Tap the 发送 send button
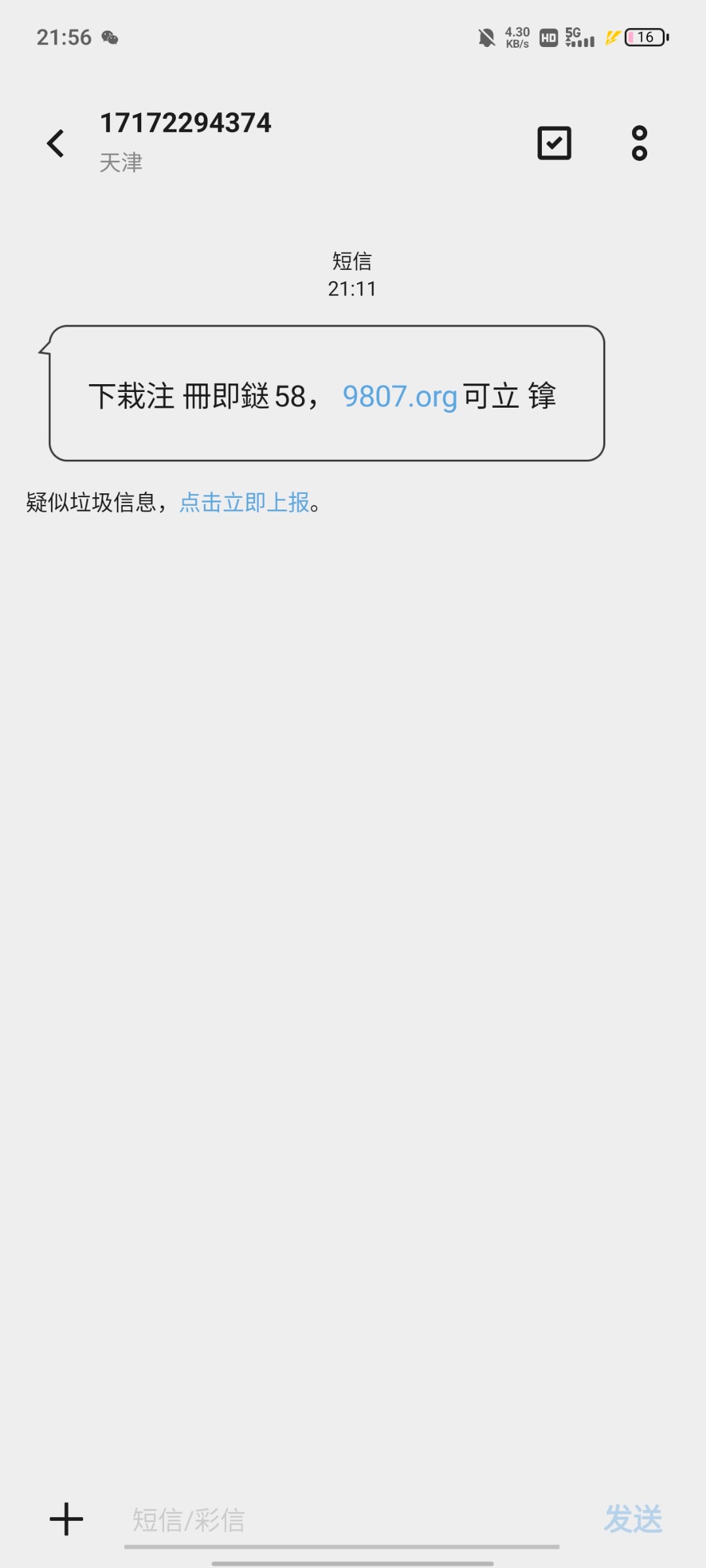 tap(633, 1519)
